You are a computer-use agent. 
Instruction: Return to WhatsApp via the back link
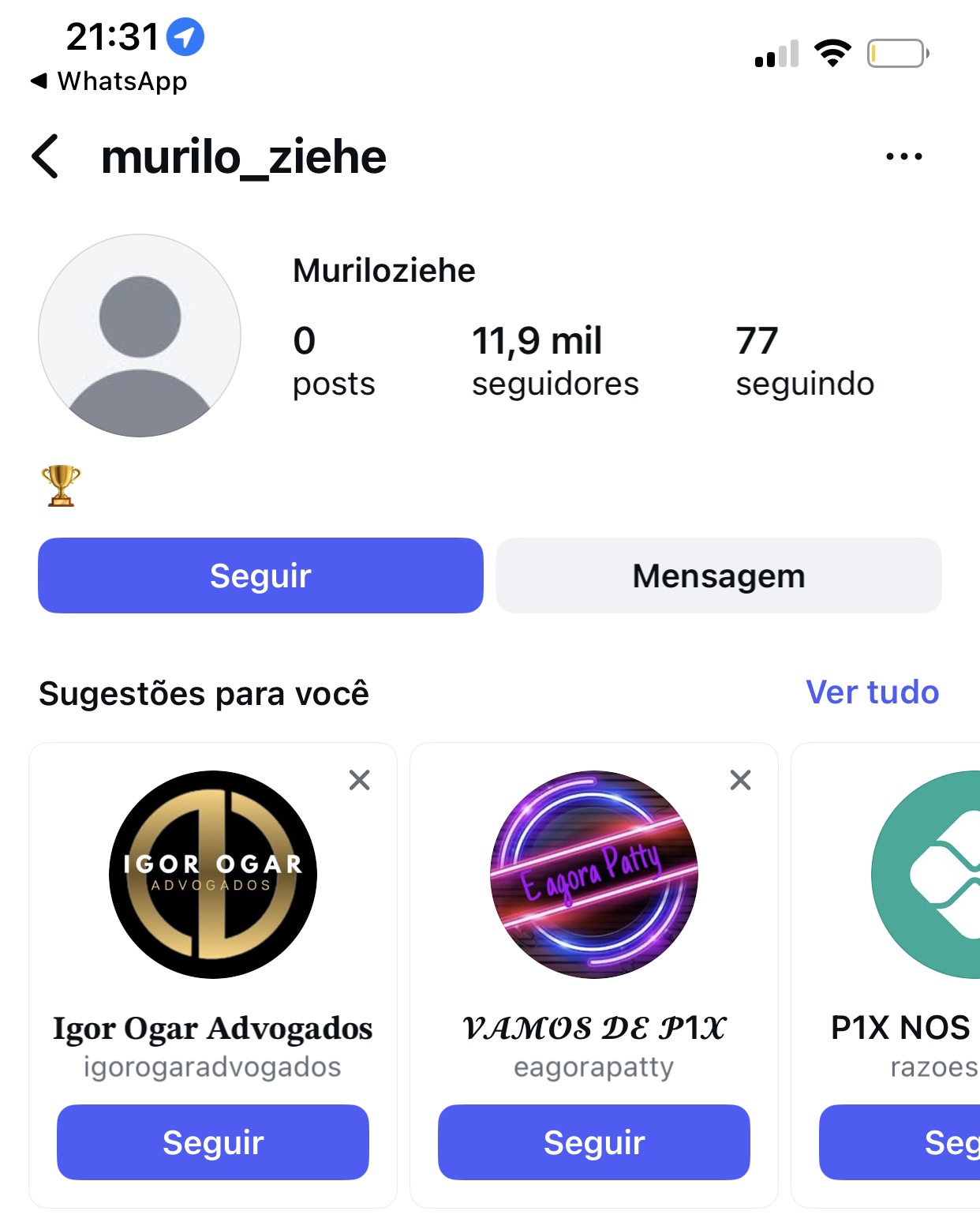click(109, 81)
